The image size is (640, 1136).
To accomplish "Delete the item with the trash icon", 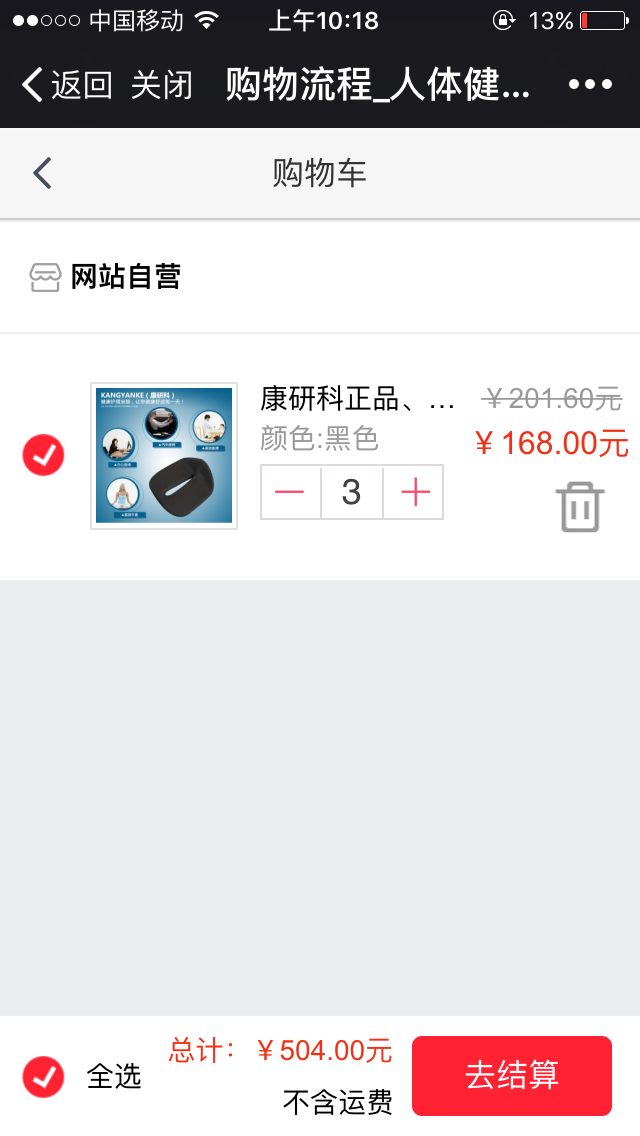I will tap(580, 506).
